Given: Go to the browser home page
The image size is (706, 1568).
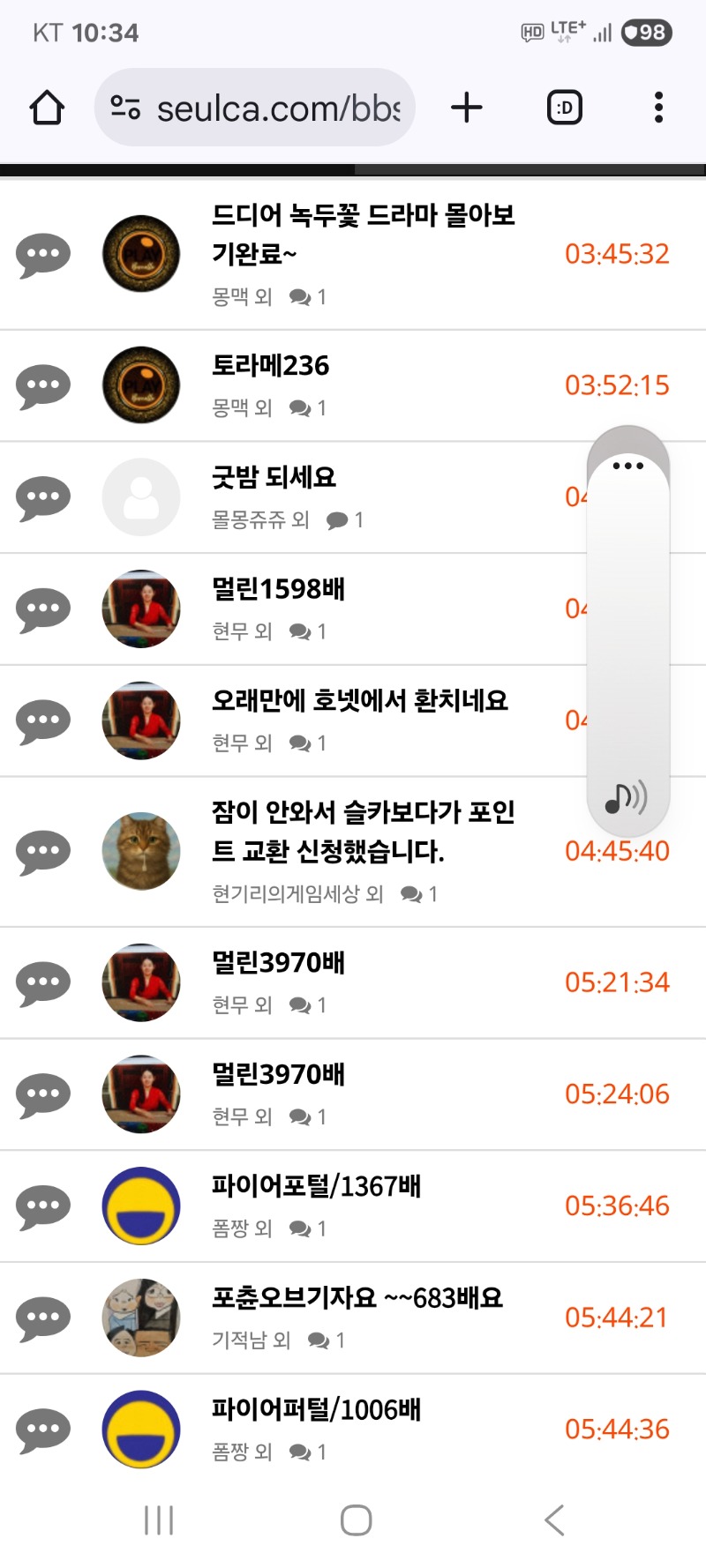Looking at the screenshot, I should pyautogui.click(x=47, y=108).
